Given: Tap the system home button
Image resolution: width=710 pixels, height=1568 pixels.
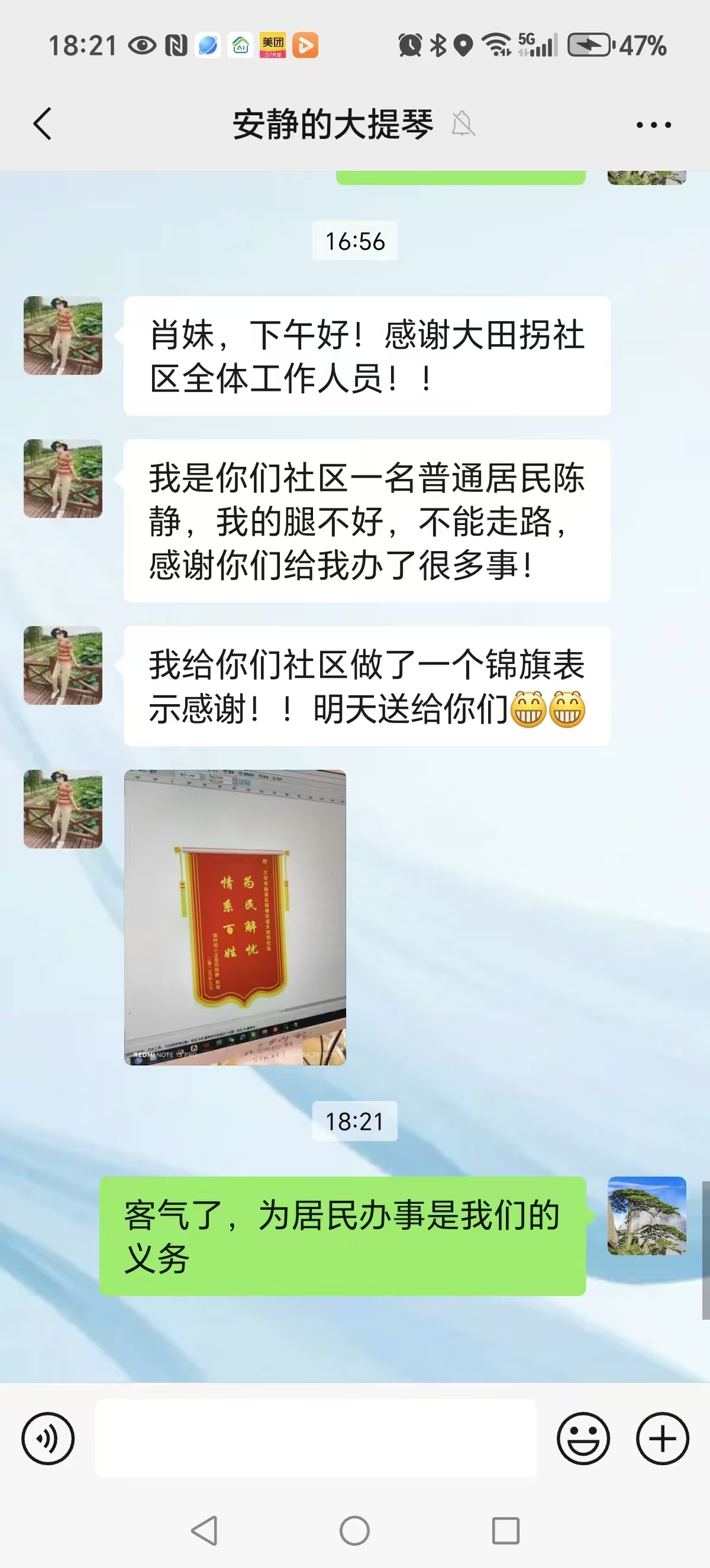Looking at the screenshot, I should tap(354, 1530).
